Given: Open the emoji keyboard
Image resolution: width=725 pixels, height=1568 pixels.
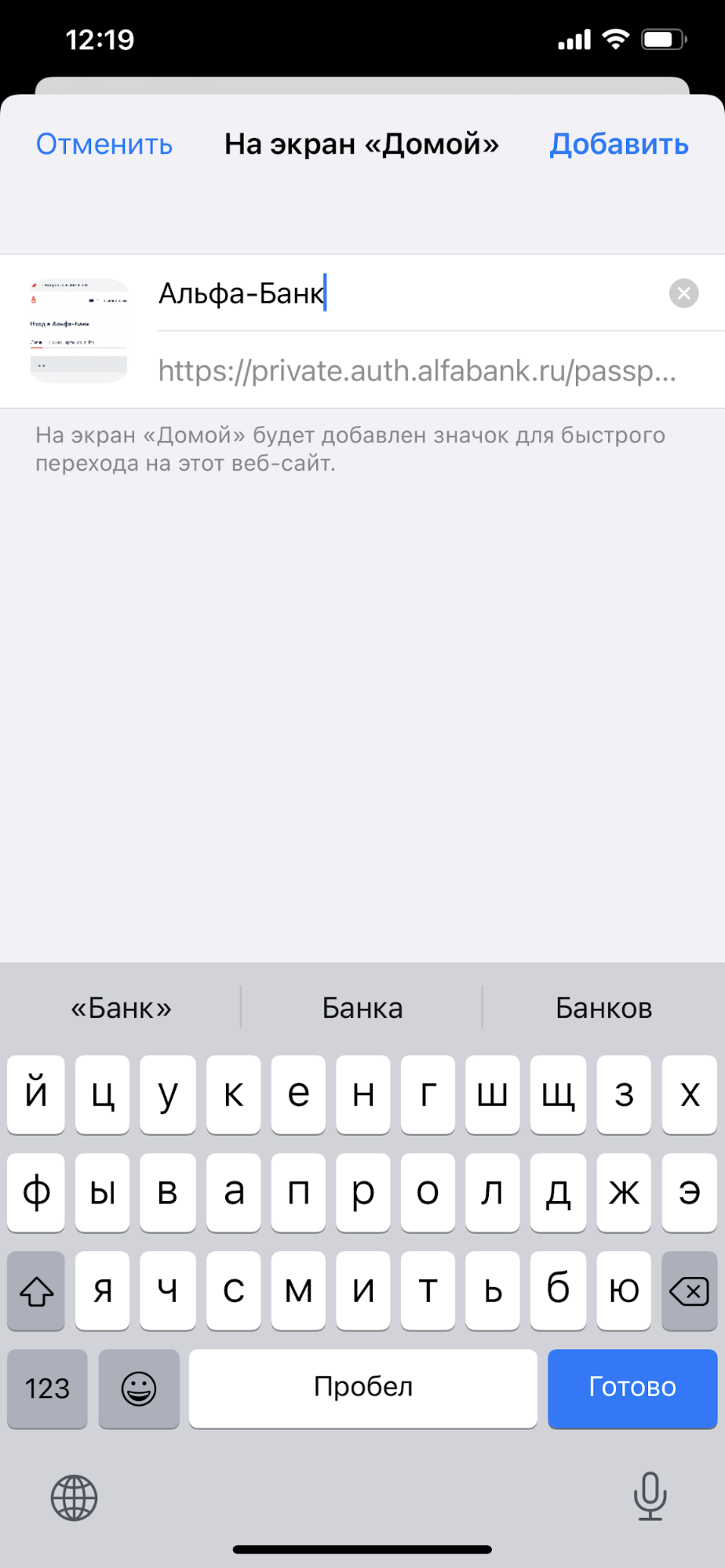Looking at the screenshot, I should tap(139, 1388).
